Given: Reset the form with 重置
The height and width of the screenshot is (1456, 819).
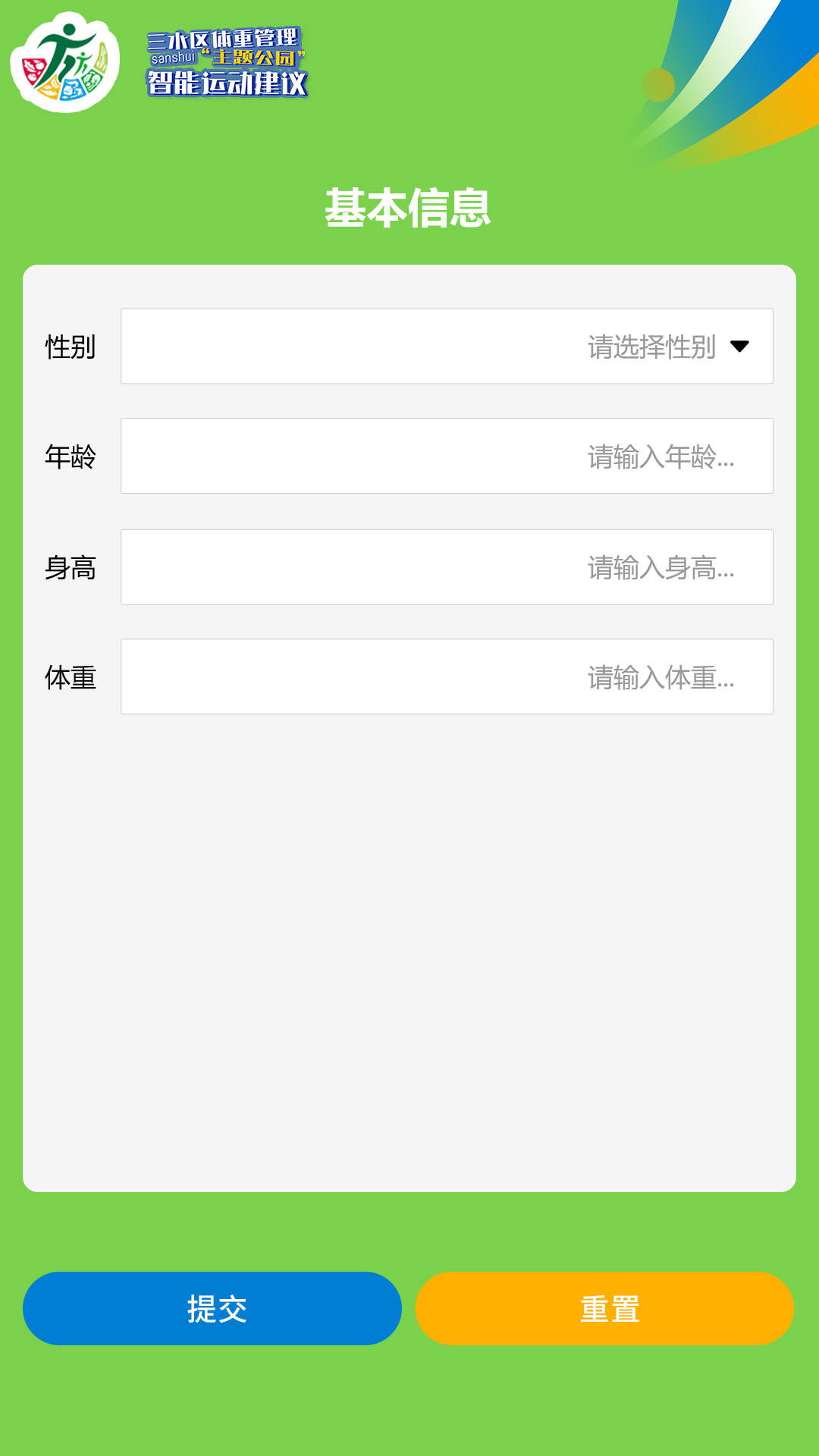Looking at the screenshot, I should (x=604, y=1309).
